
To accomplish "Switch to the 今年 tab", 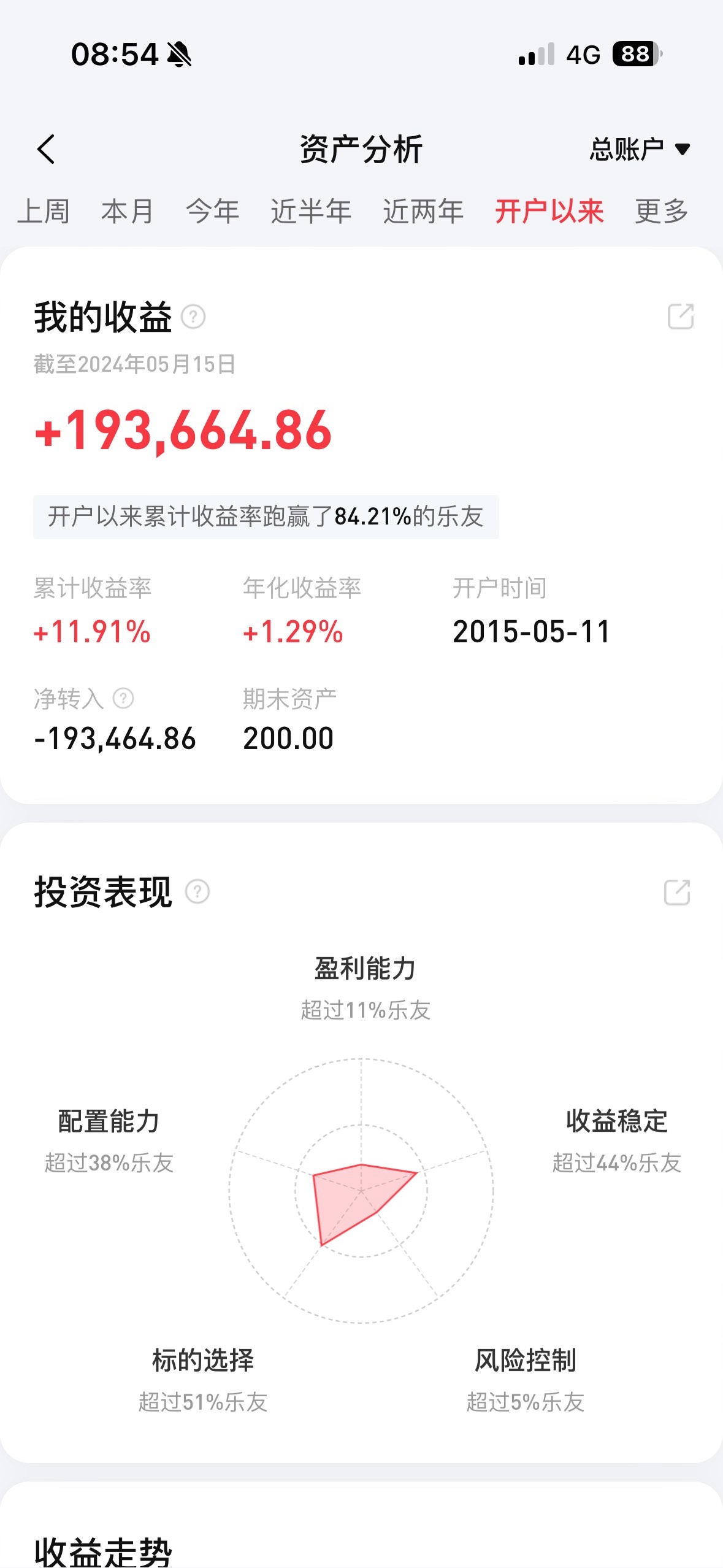I will [x=213, y=211].
